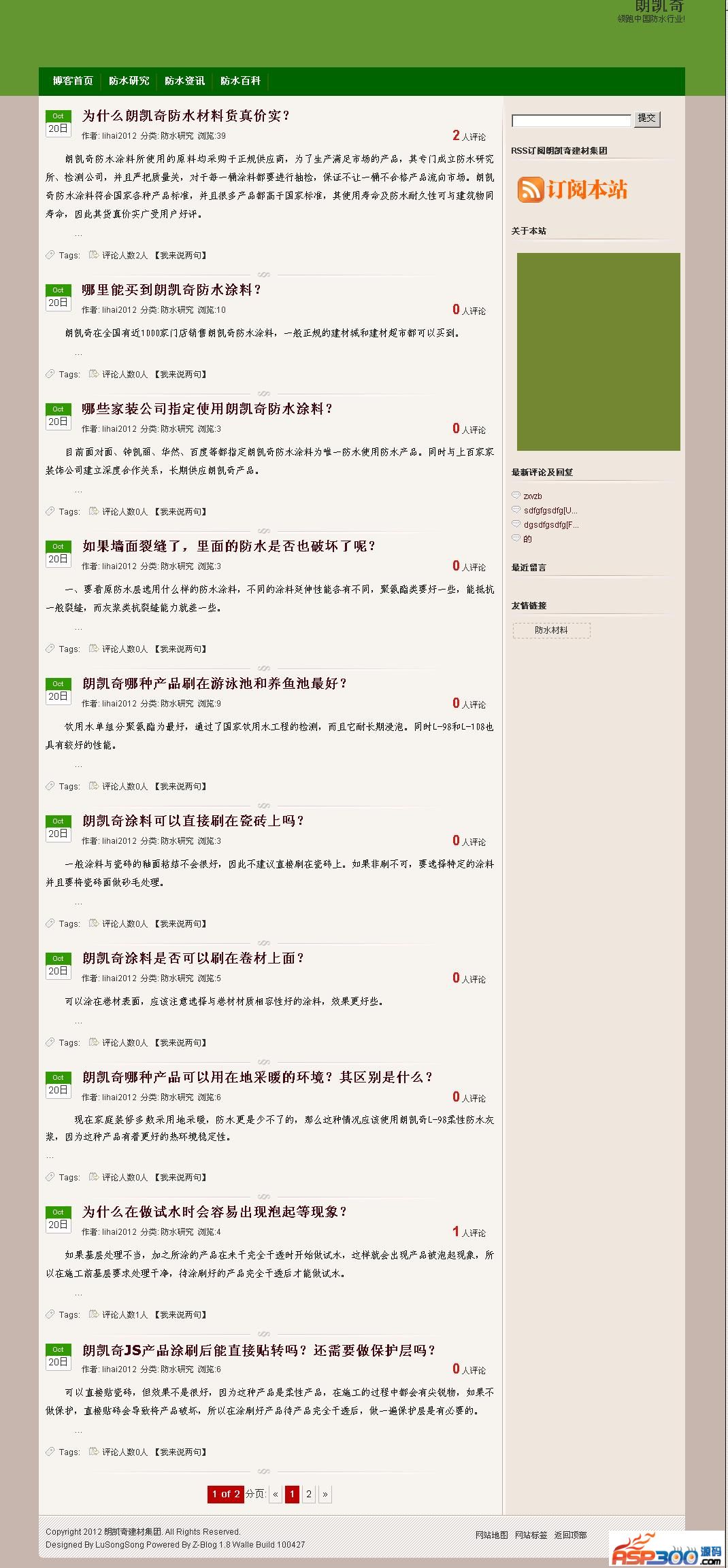Viewport: 728px width, 1568px height.
Task: Visit the 防水材料 friend link
Action: [551, 630]
